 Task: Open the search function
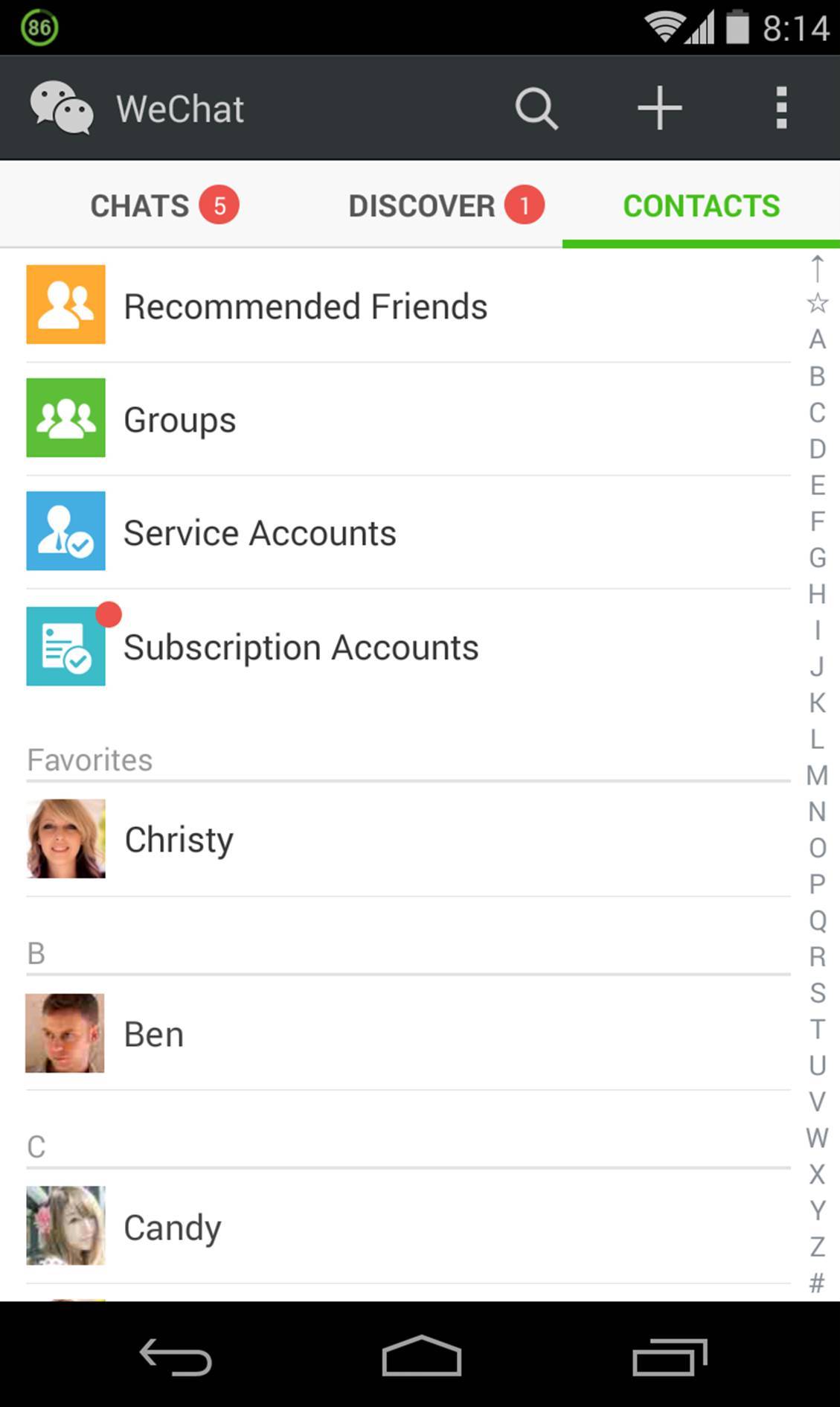click(x=537, y=107)
